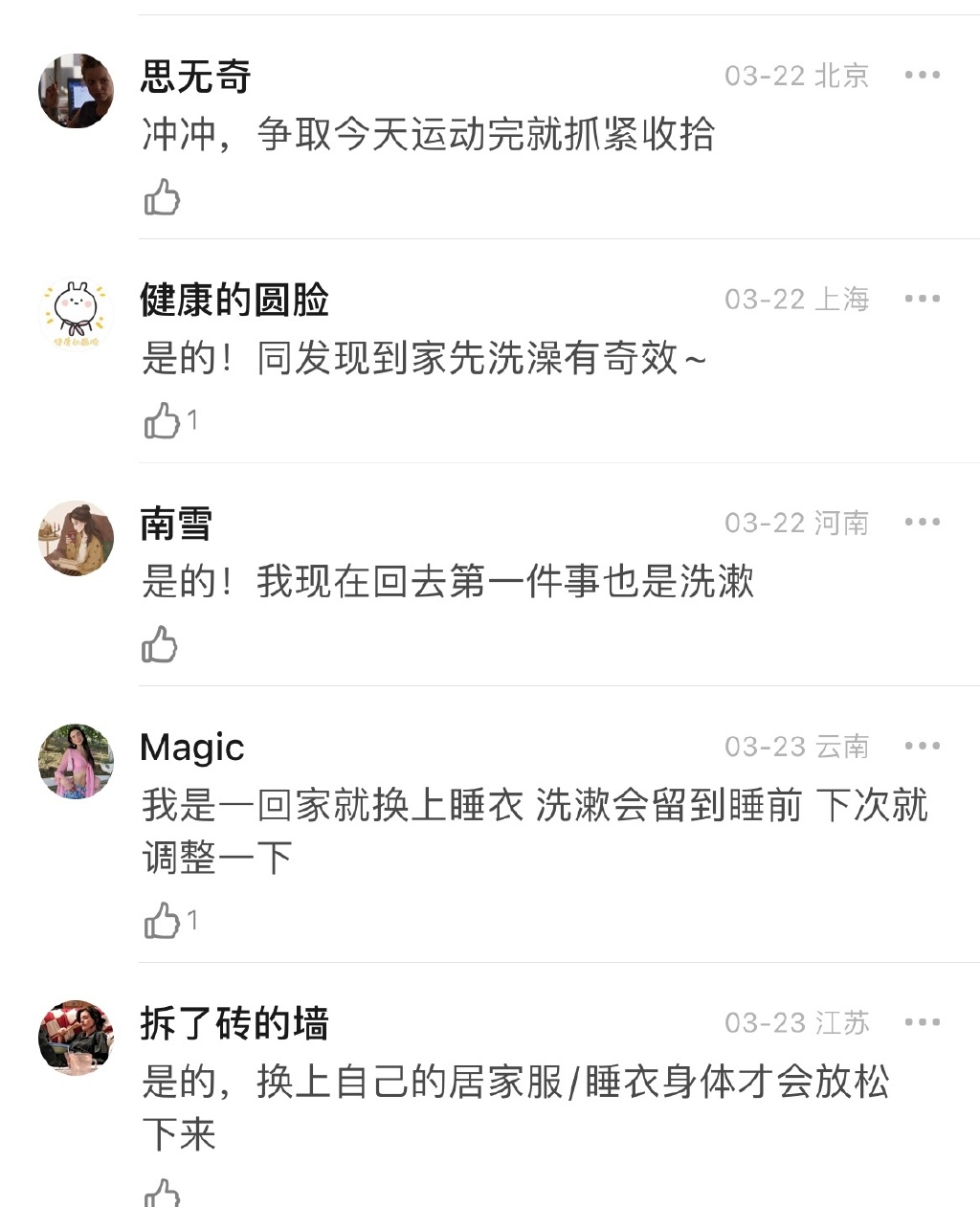The height and width of the screenshot is (1207, 980).
Task: Like the comment by 思无奇
Action: coord(162,197)
